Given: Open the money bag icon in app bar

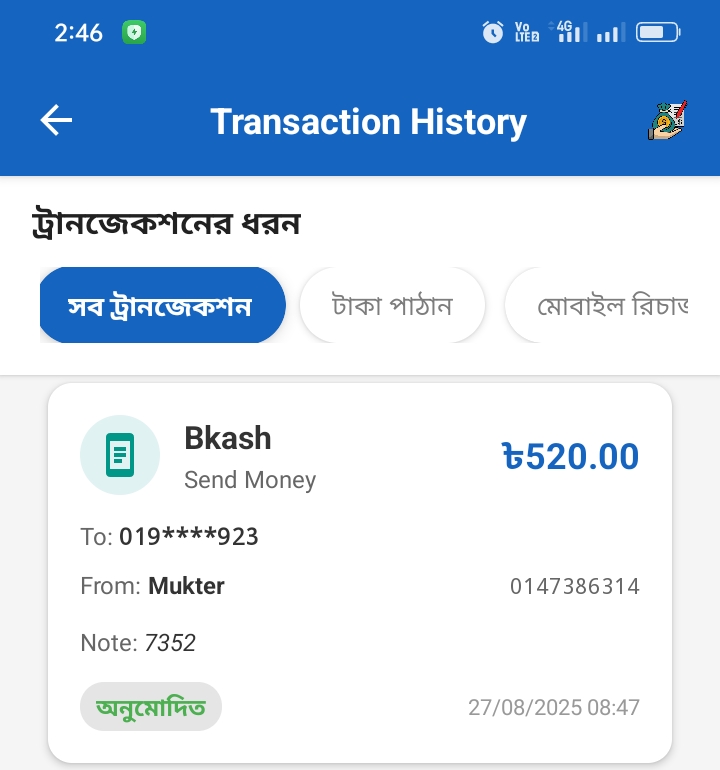Looking at the screenshot, I should (665, 121).
